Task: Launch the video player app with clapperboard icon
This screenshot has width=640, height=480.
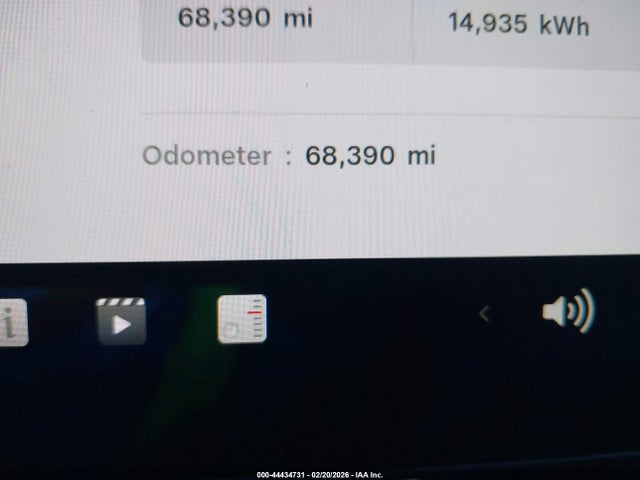Action: pos(121,321)
